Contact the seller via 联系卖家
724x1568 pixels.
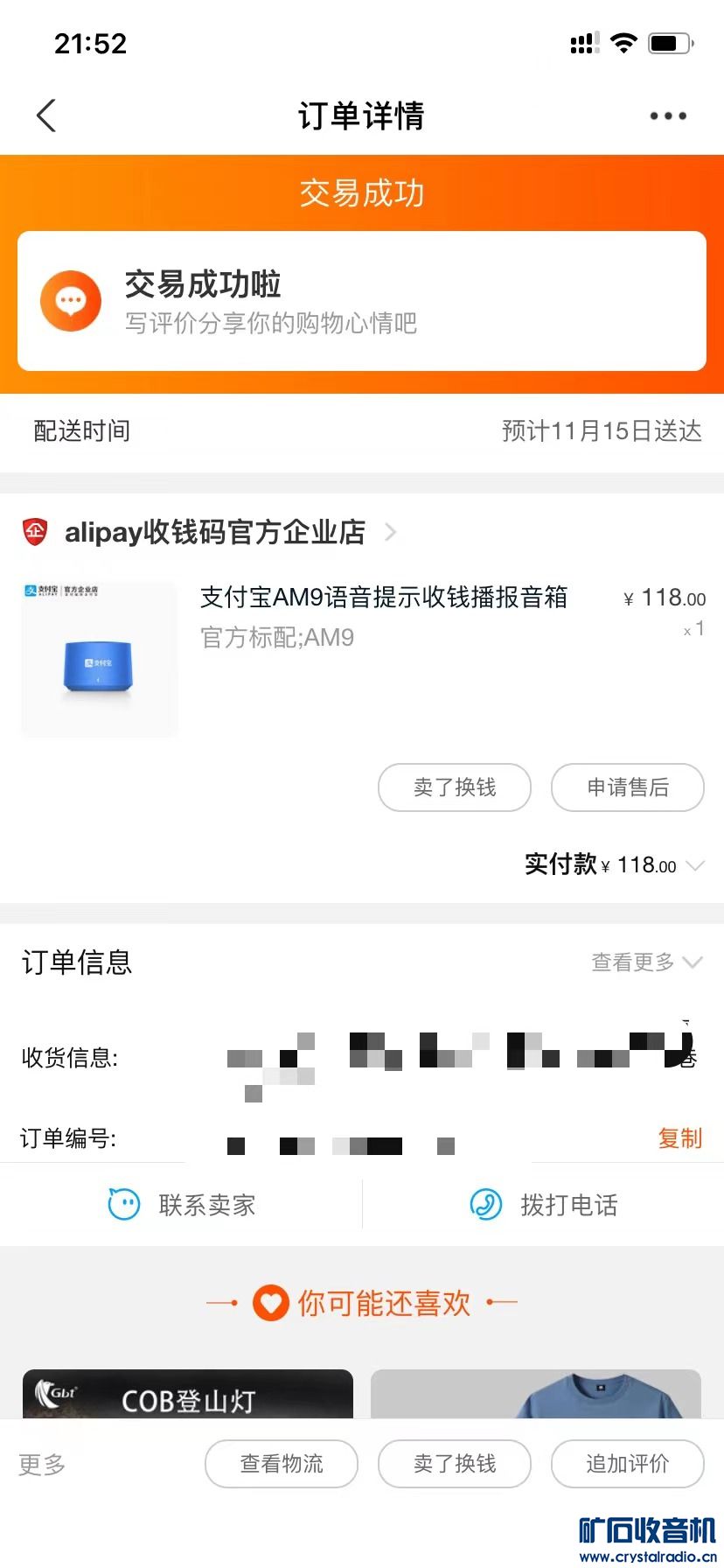[x=182, y=1205]
